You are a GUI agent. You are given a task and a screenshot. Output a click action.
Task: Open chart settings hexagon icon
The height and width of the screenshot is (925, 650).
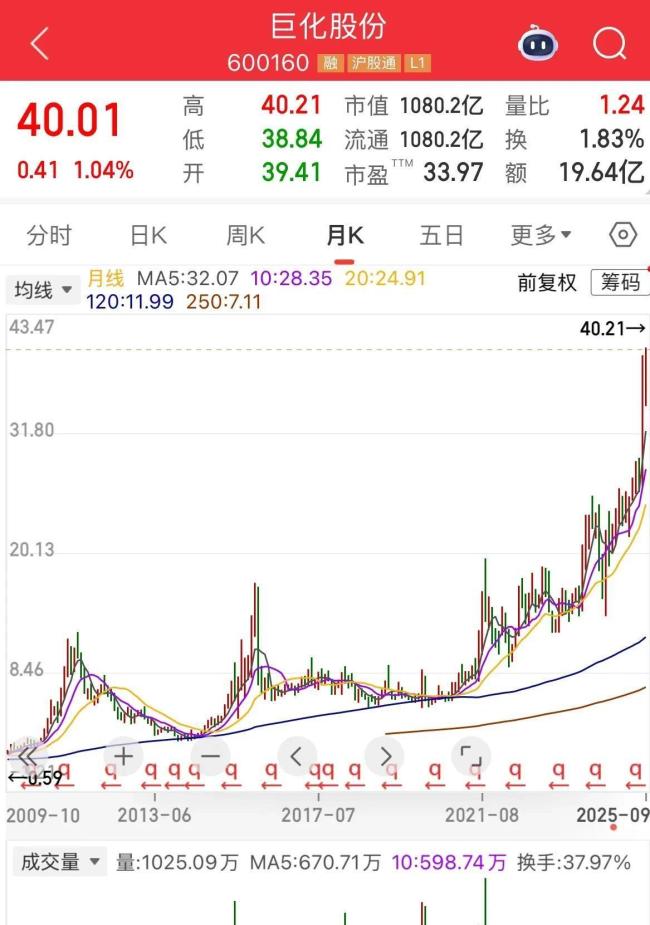pyautogui.click(x=623, y=235)
